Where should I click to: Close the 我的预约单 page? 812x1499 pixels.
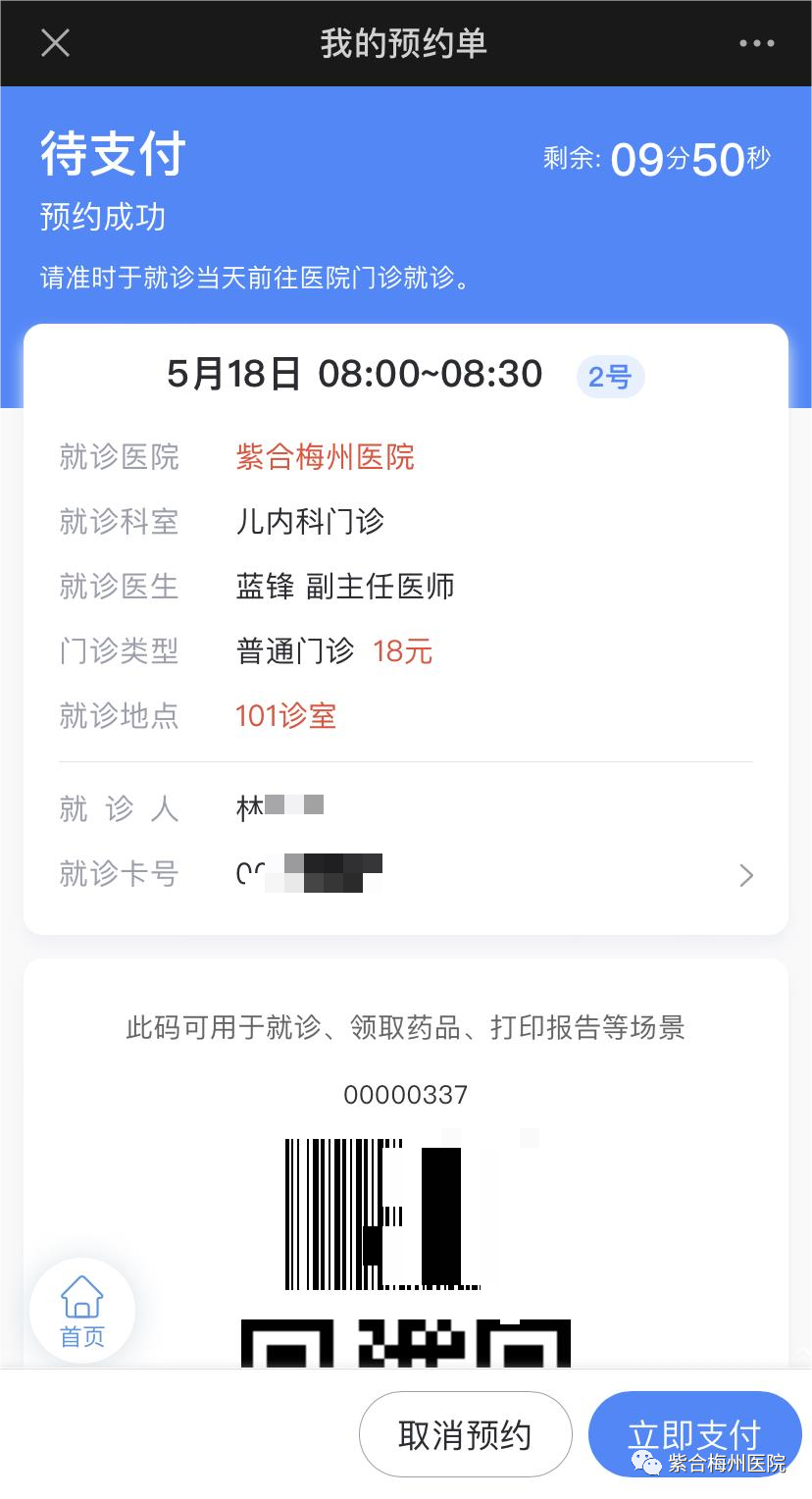(56, 43)
